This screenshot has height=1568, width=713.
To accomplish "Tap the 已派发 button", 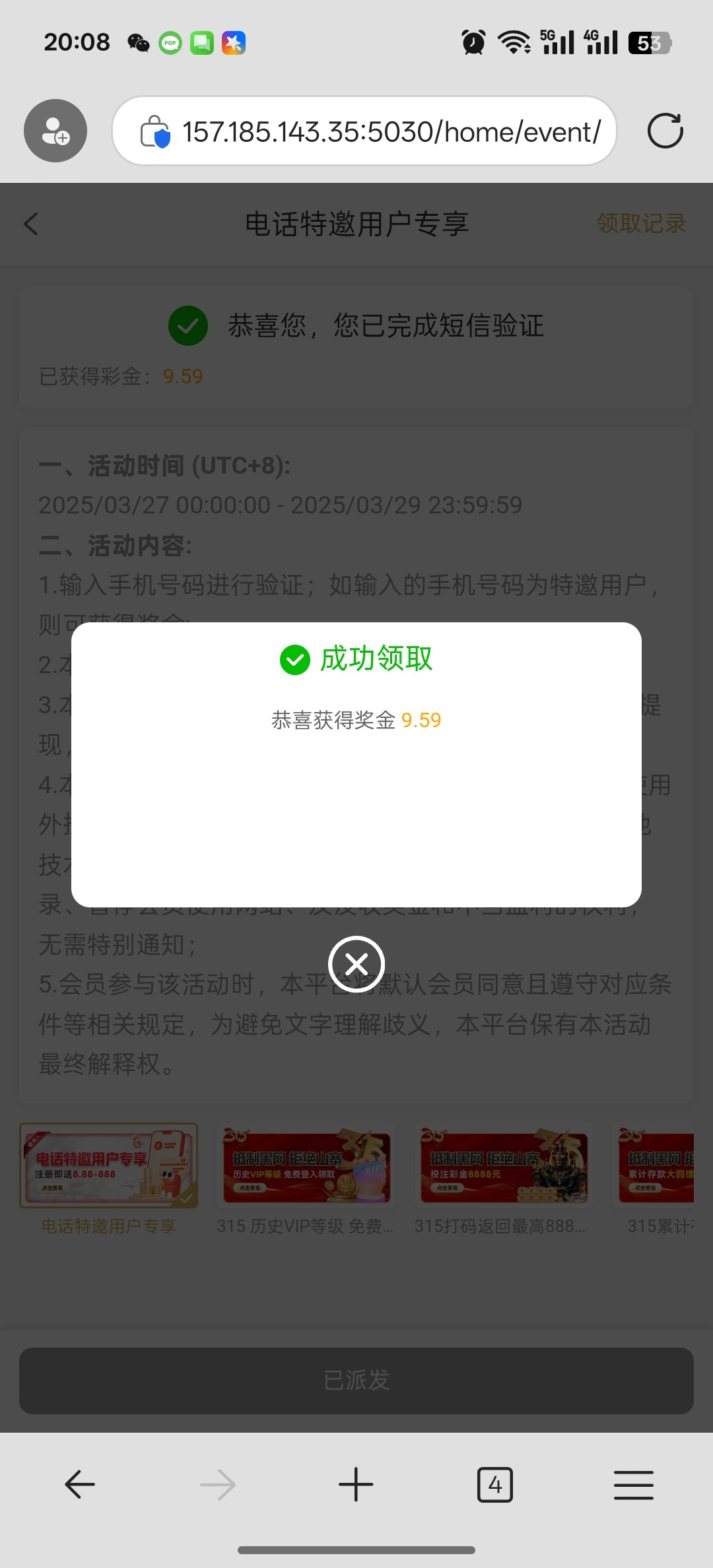I will pos(356,1381).
